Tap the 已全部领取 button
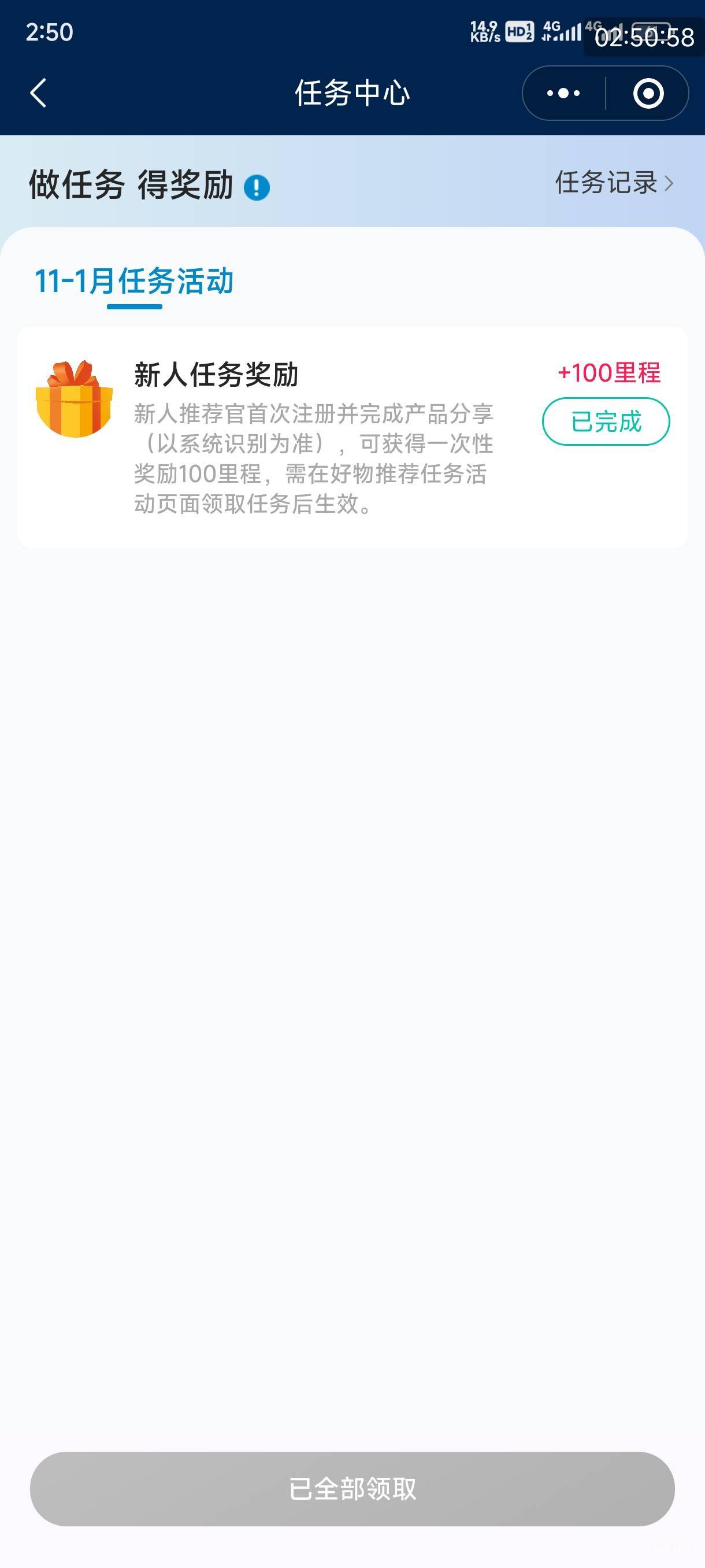The width and height of the screenshot is (705, 1568). tap(352, 1488)
